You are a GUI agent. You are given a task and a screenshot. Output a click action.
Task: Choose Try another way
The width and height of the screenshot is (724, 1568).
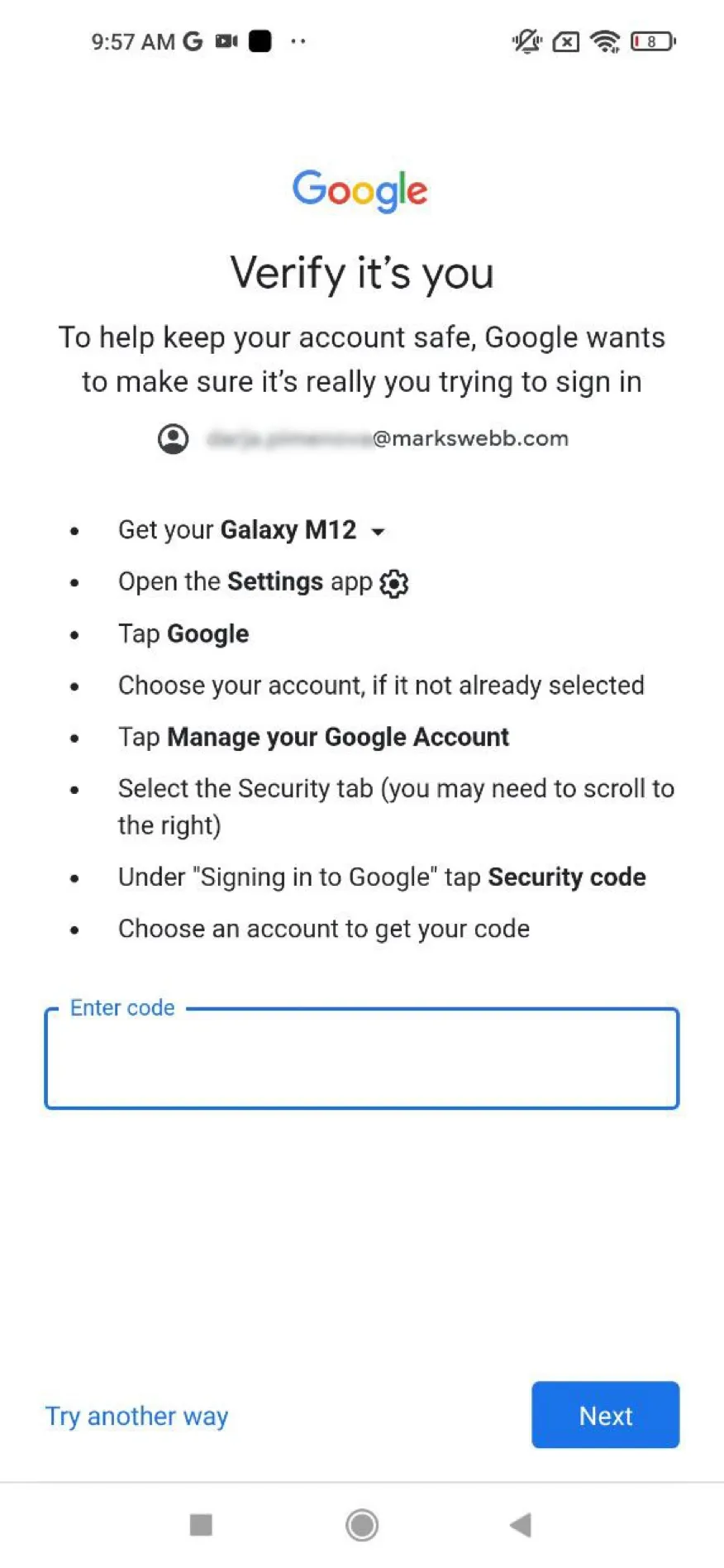(x=136, y=1416)
